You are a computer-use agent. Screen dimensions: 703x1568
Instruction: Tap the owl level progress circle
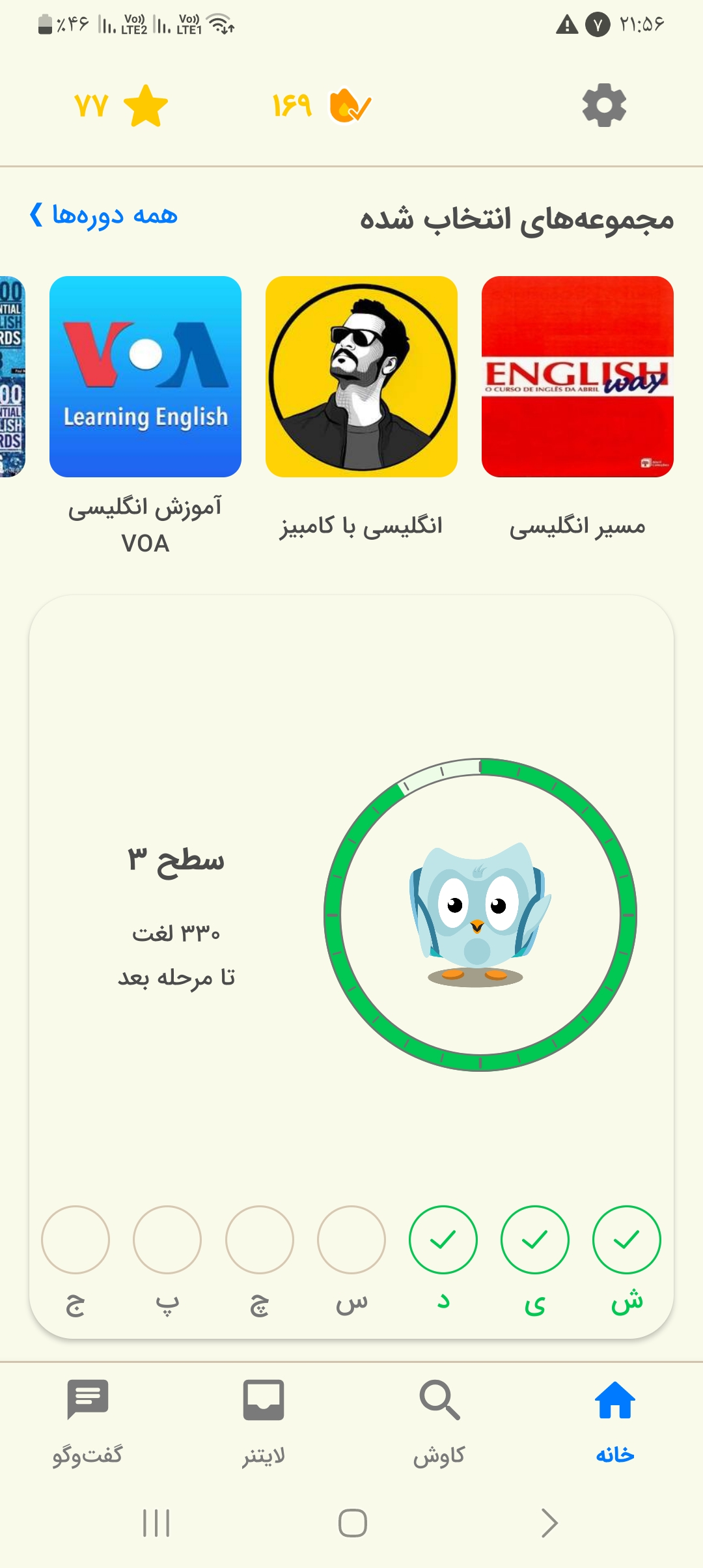[x=480, y=914]
